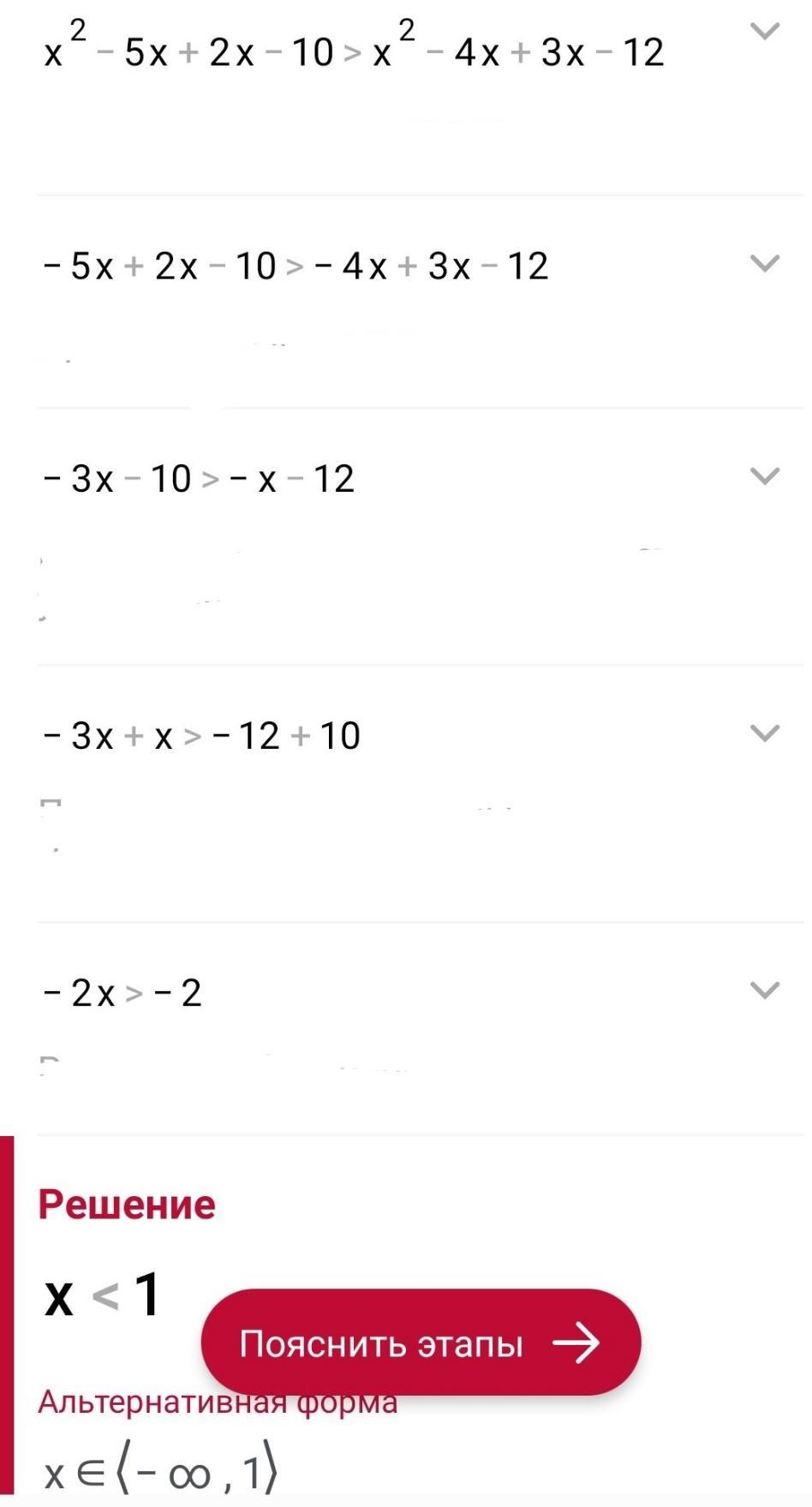Screen dimensions: 812x1507
Task: Tap the Пояснить этапы button
Action: (421, 1343)
